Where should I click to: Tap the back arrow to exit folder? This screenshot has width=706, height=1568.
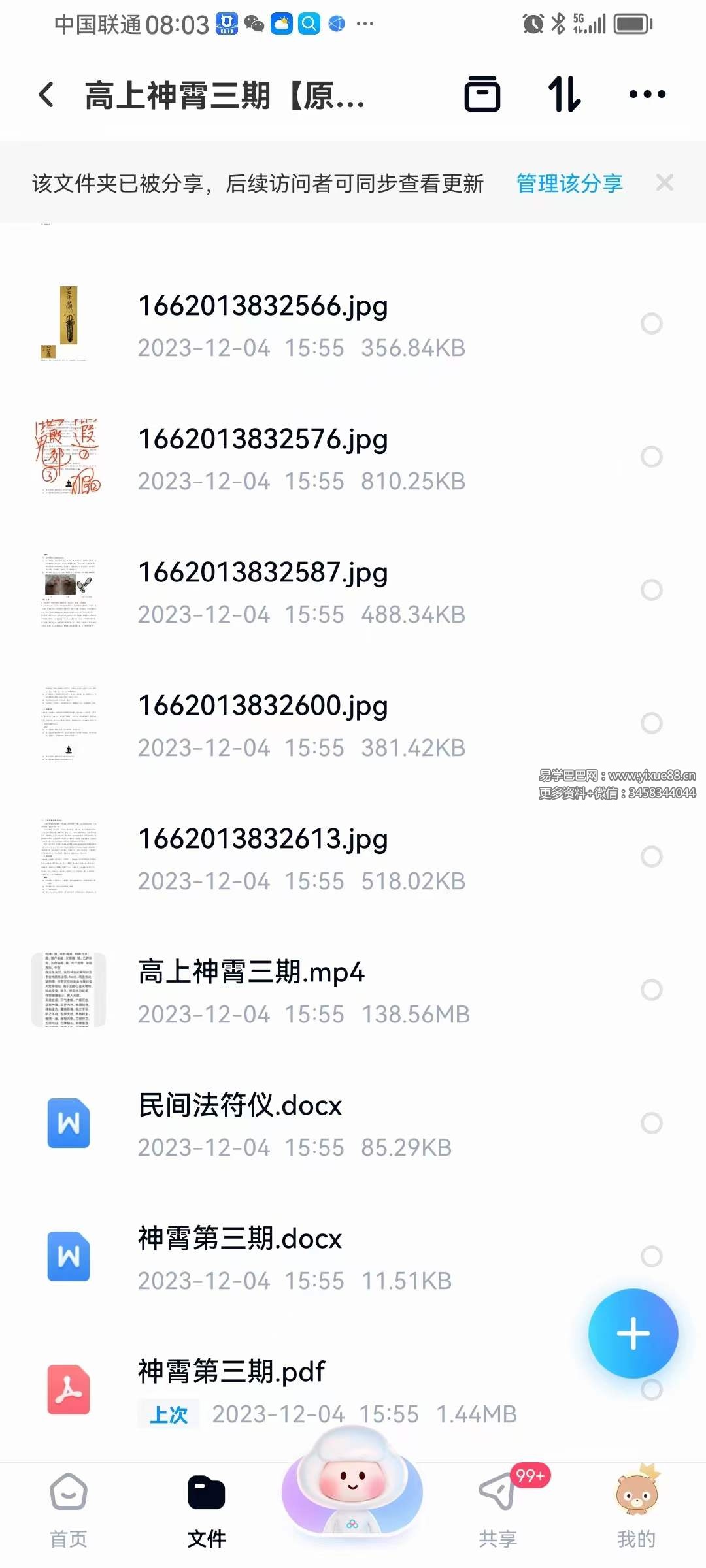pyautogui.click(x=46, y=95)
